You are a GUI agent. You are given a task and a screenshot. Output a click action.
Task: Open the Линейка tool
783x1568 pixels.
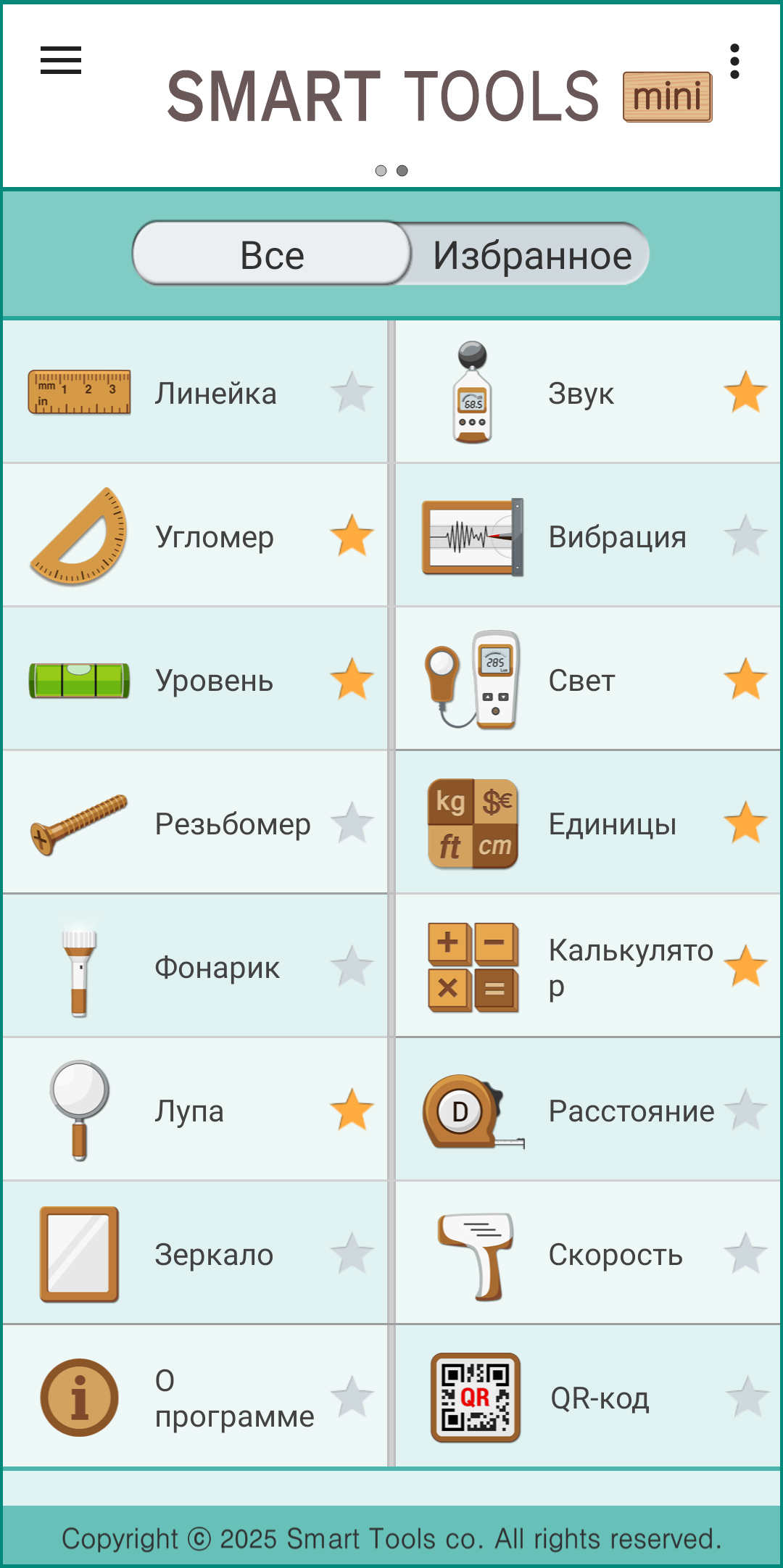tap(194, 392)
